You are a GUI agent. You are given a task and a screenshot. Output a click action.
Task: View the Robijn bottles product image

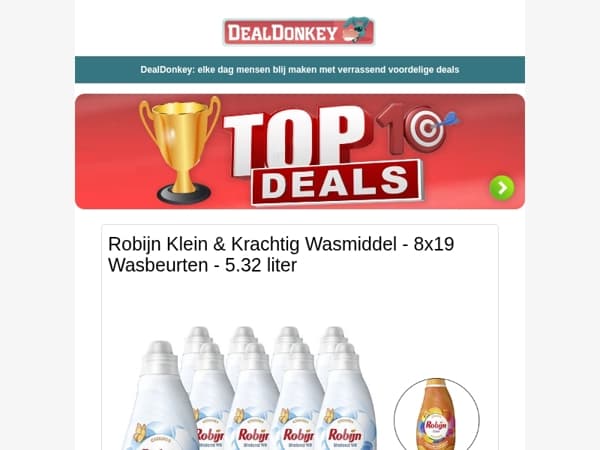[x=300, y=387]
